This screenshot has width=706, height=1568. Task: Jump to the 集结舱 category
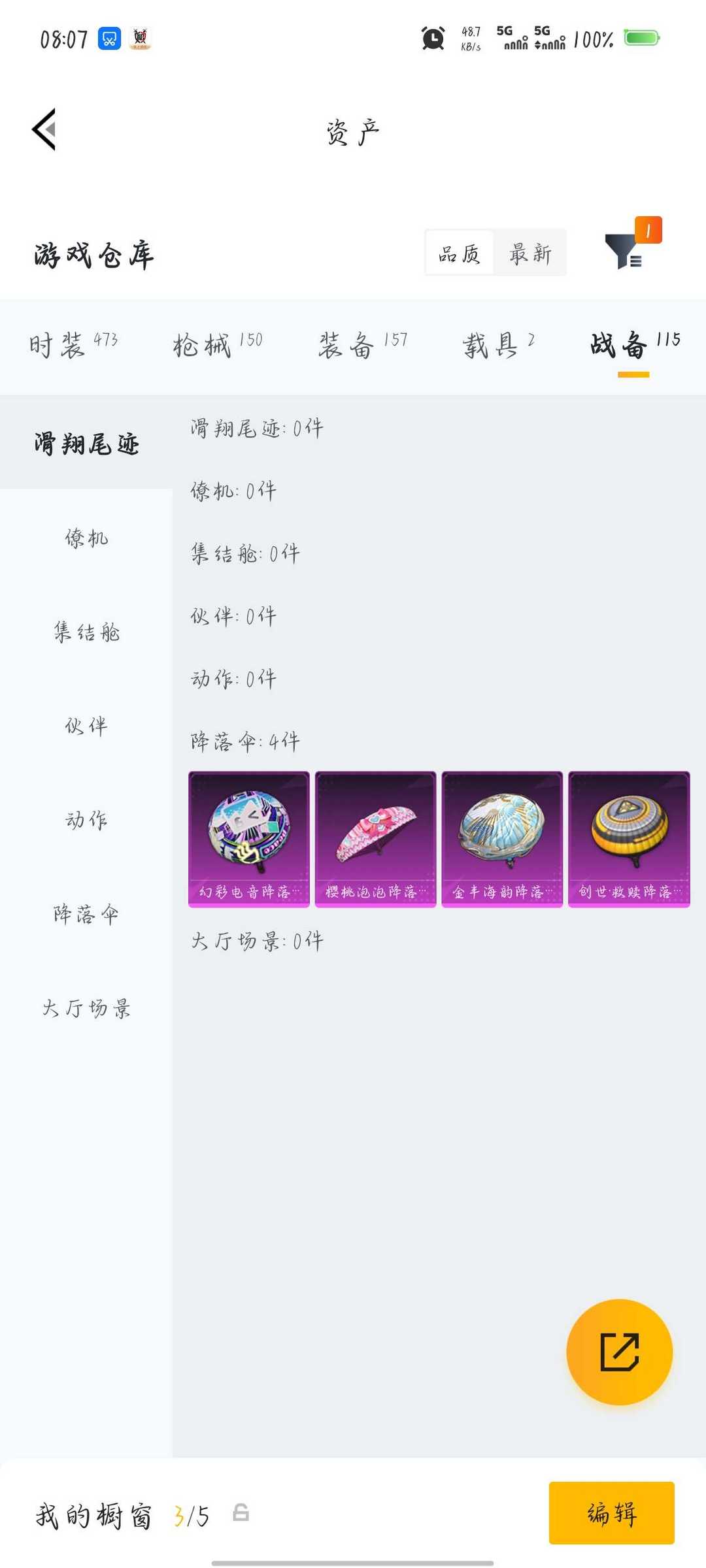click(x=86, y=632)
